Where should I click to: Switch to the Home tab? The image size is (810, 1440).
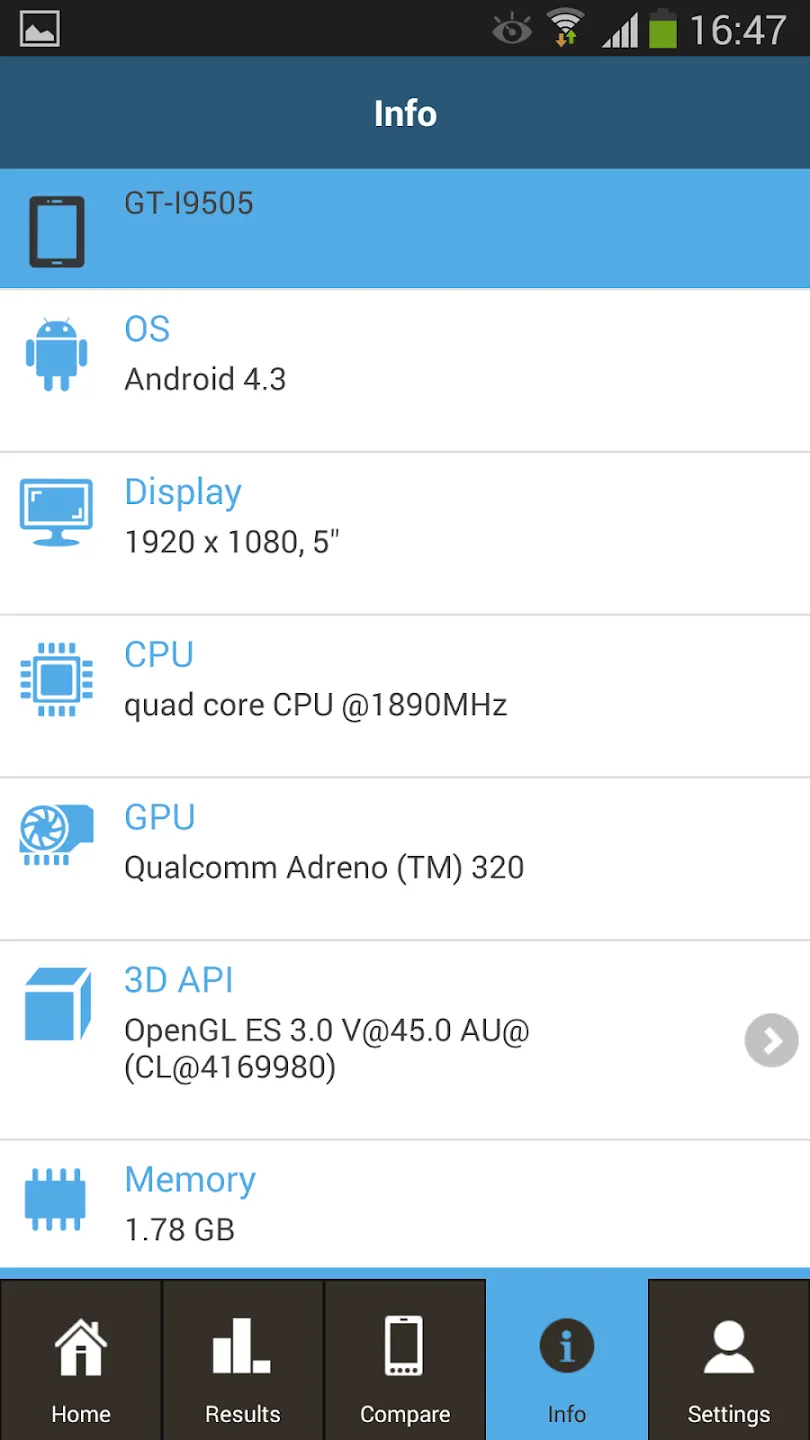click(x=81, y=1360)
